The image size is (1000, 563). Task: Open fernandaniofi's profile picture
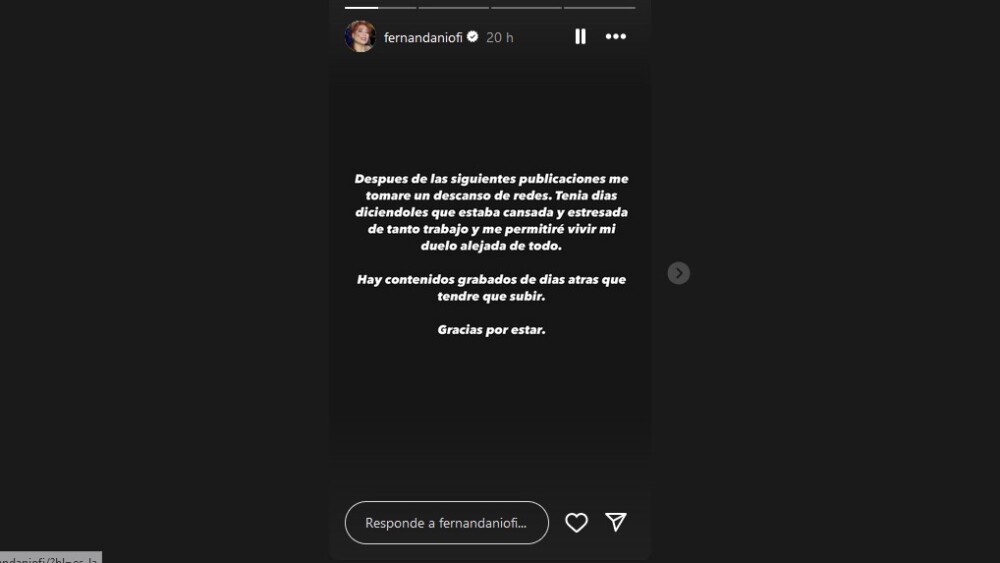(x=360, y=37)
